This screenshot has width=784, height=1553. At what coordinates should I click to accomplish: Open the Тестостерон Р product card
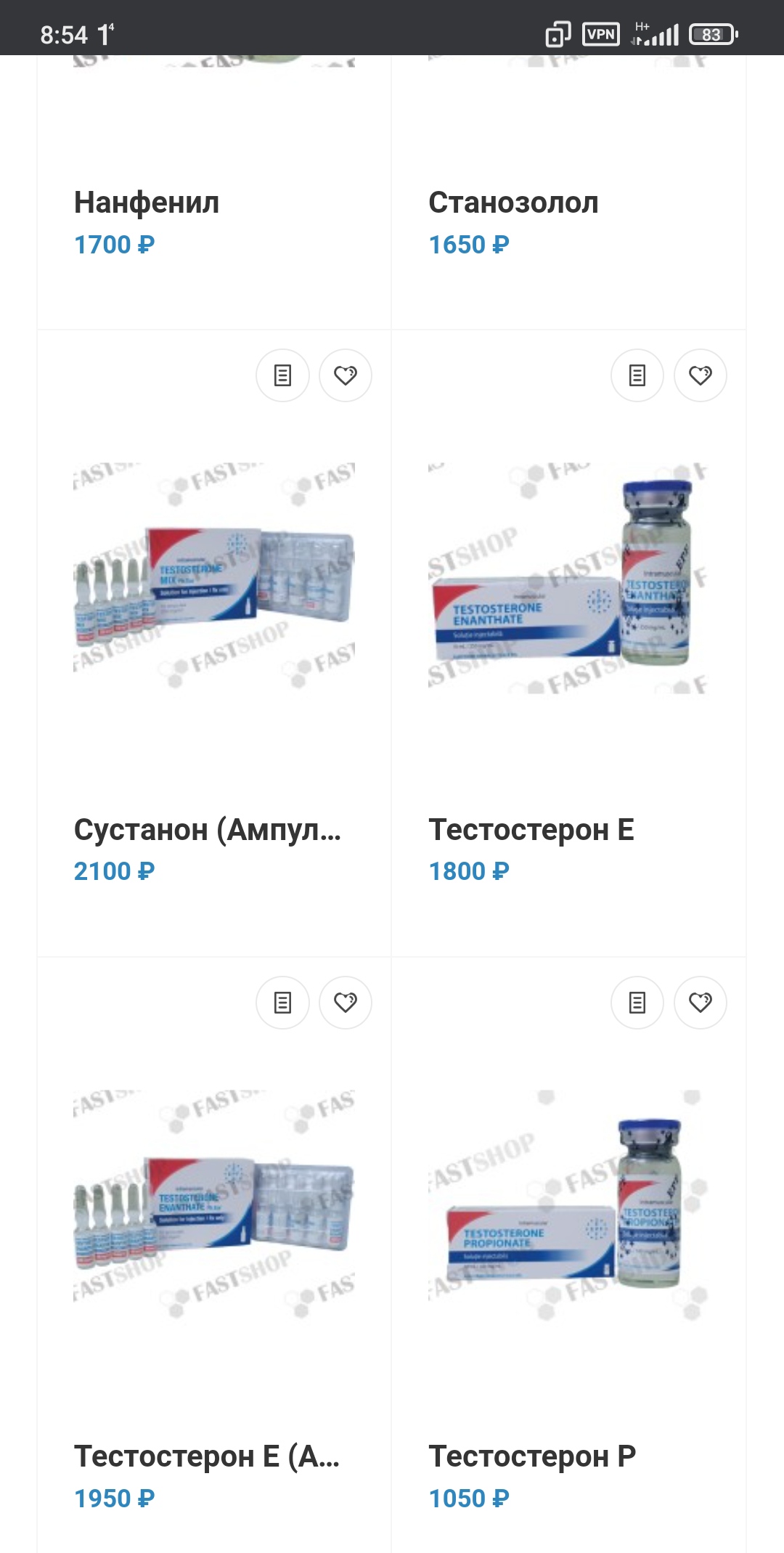point(532,1456)
